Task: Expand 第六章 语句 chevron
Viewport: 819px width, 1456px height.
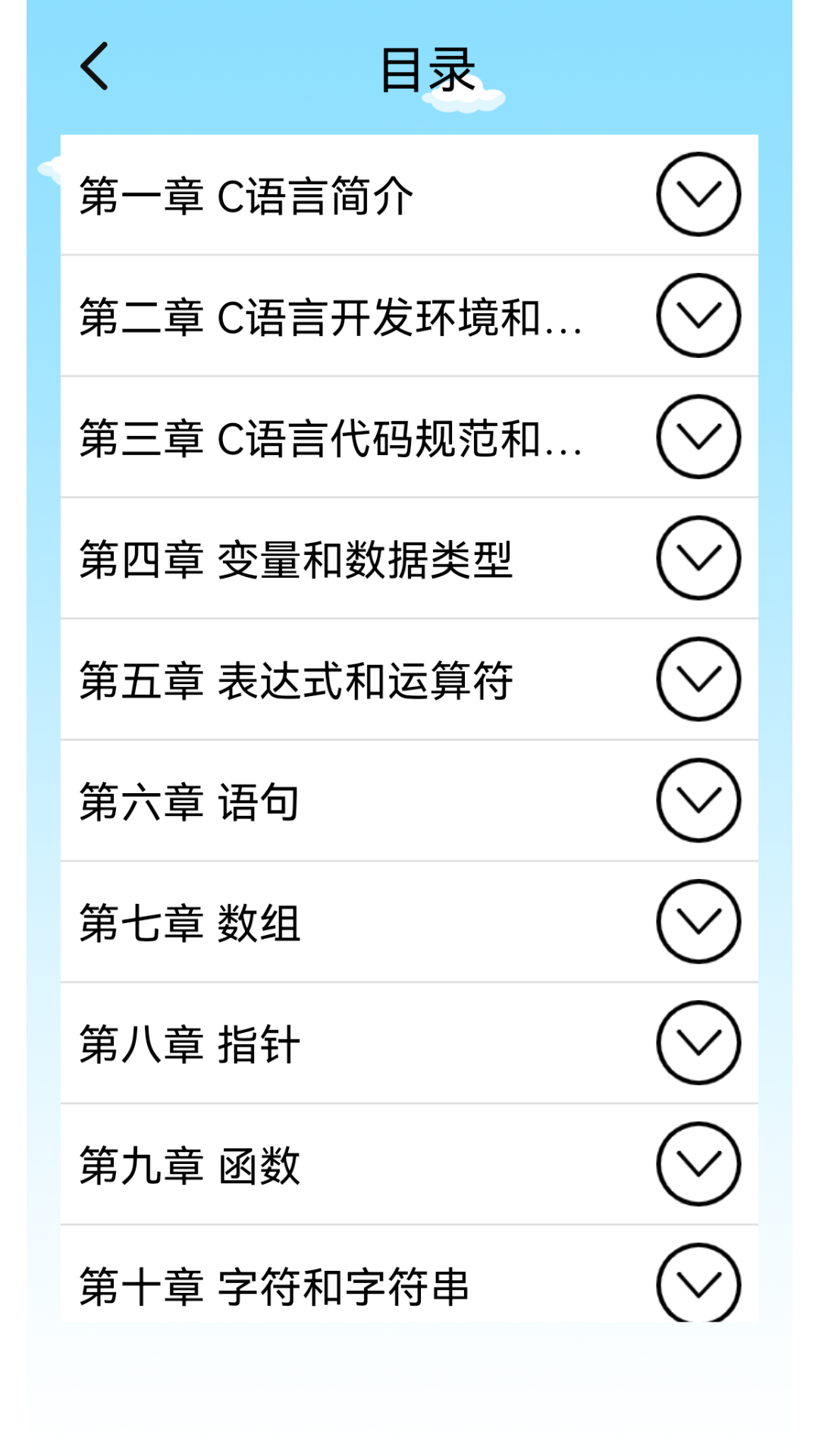Action: pyautogui.click(x=699, y=801)
